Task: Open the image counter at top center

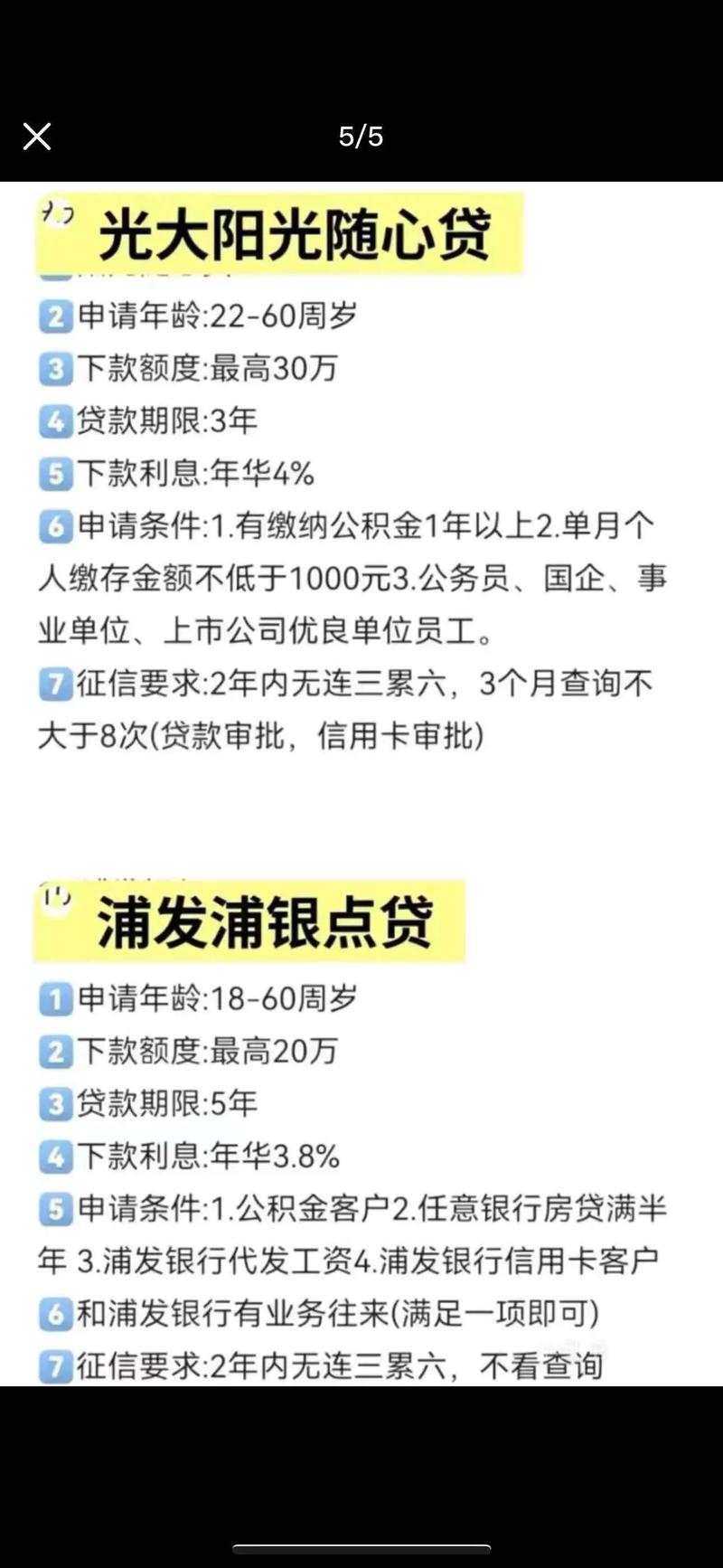Action: click(361, 136)
